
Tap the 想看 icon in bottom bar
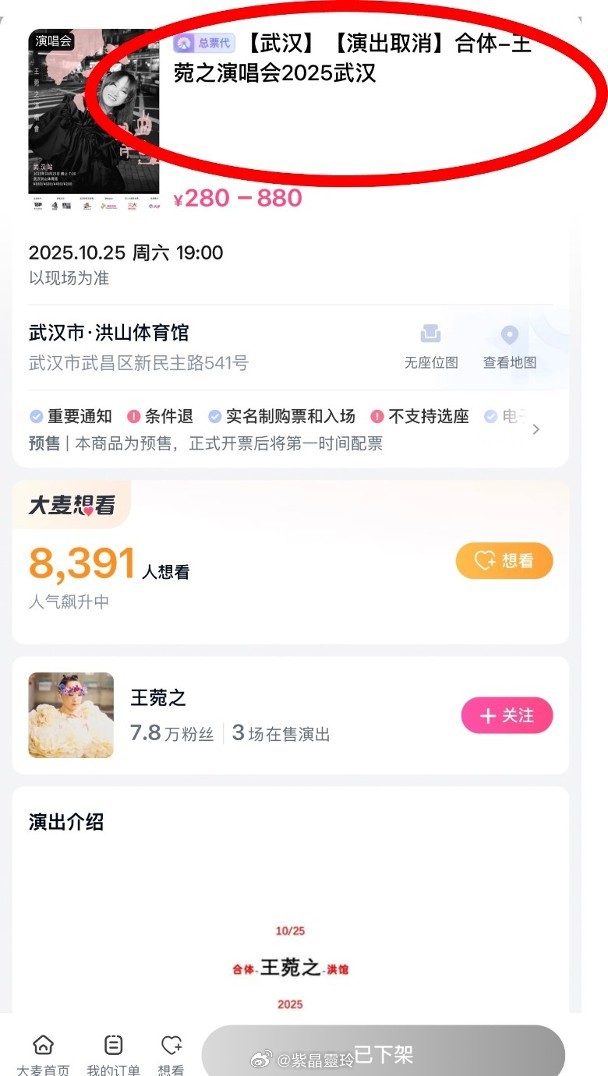(x=171, y=1055)
